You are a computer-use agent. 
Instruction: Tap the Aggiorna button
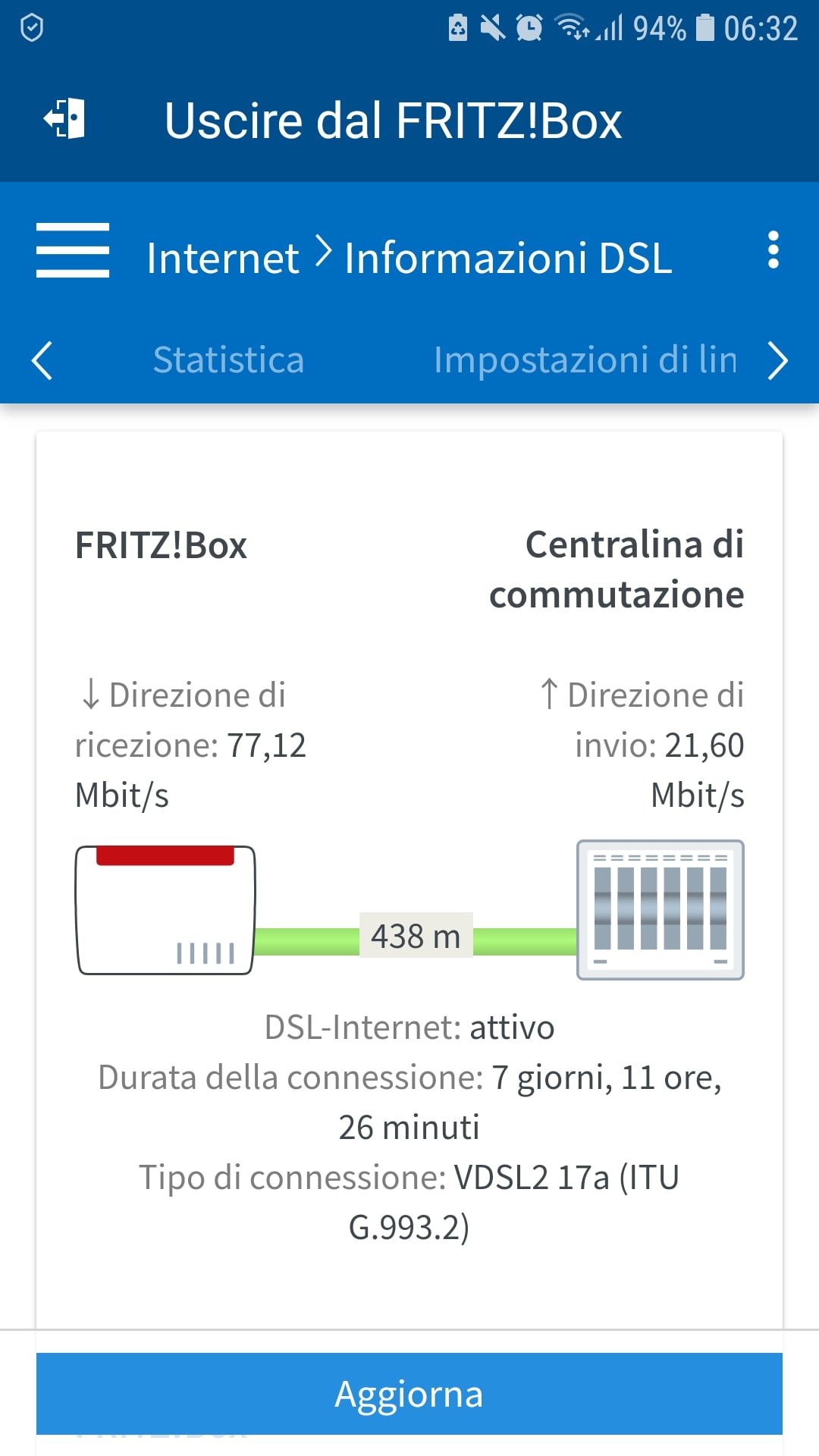coord(409,1394)
